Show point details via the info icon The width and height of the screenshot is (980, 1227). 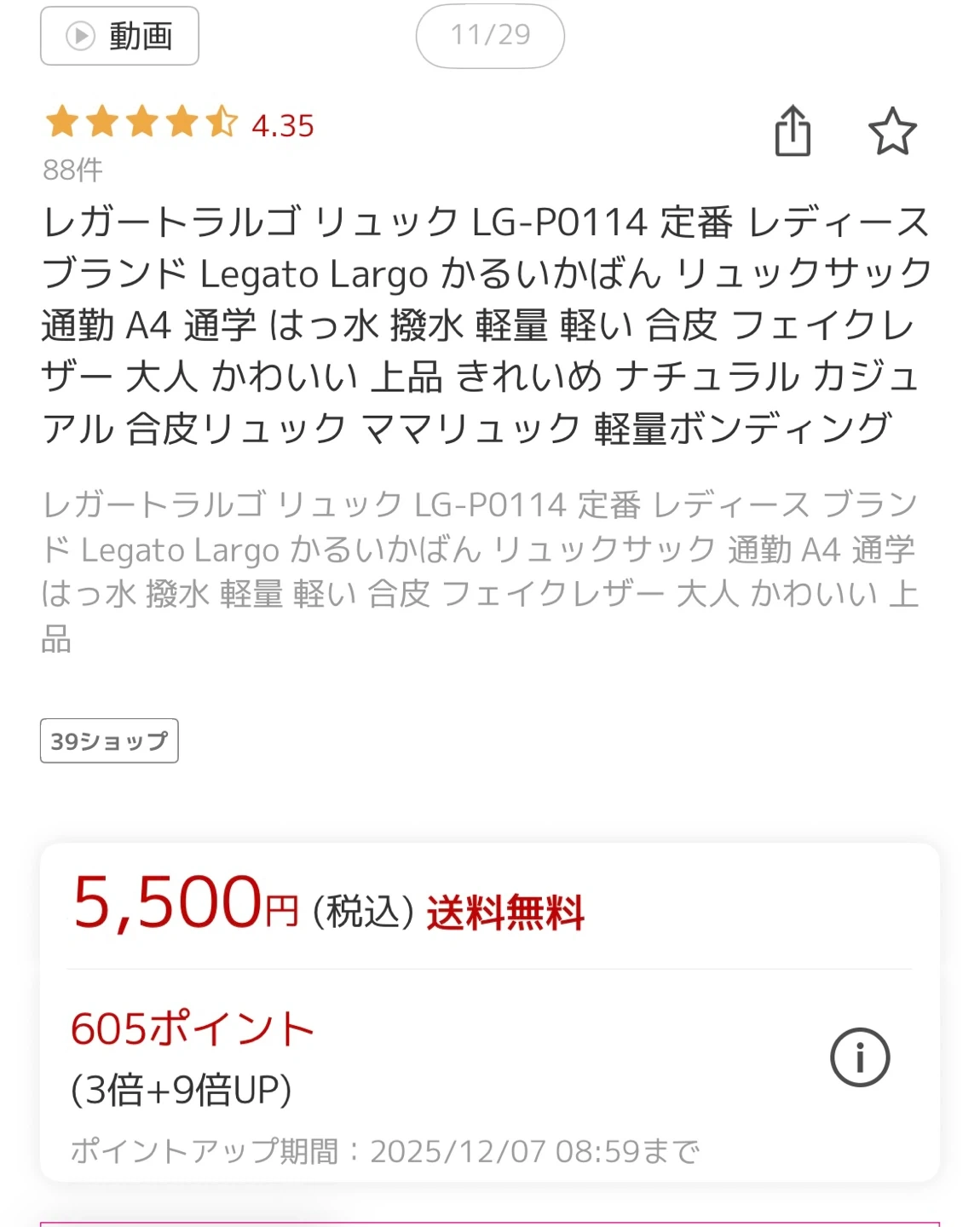[860, 1057]
